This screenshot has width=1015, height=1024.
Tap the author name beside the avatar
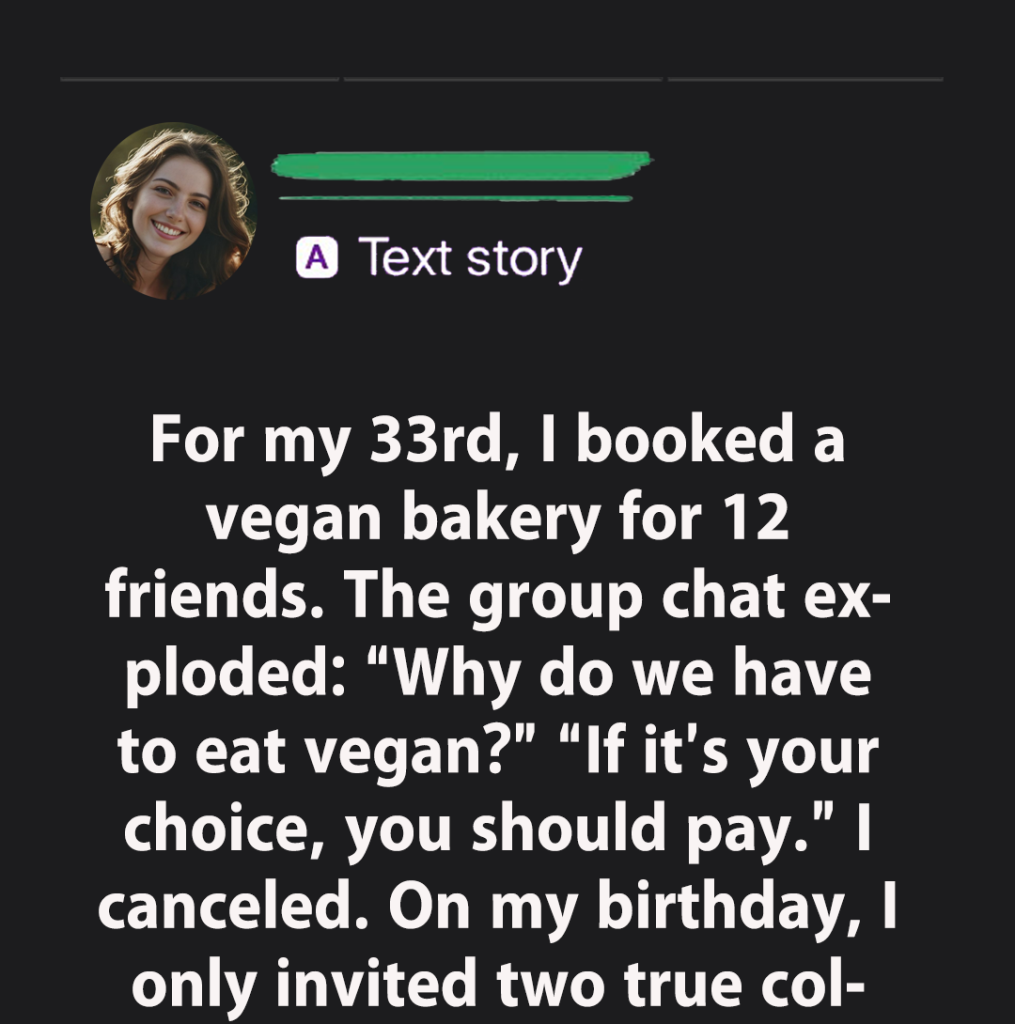click(460, 167)
